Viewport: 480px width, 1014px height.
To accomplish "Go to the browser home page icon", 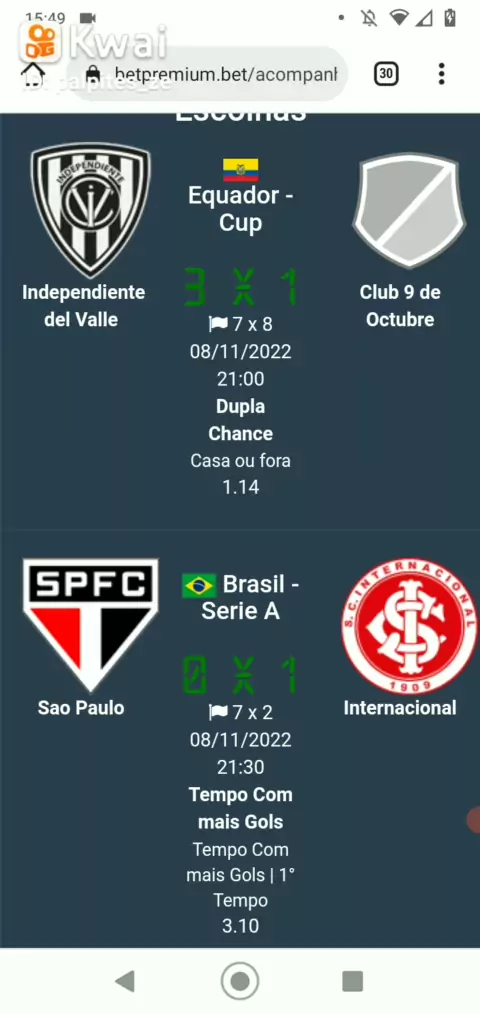I will (x=34, y=74).
